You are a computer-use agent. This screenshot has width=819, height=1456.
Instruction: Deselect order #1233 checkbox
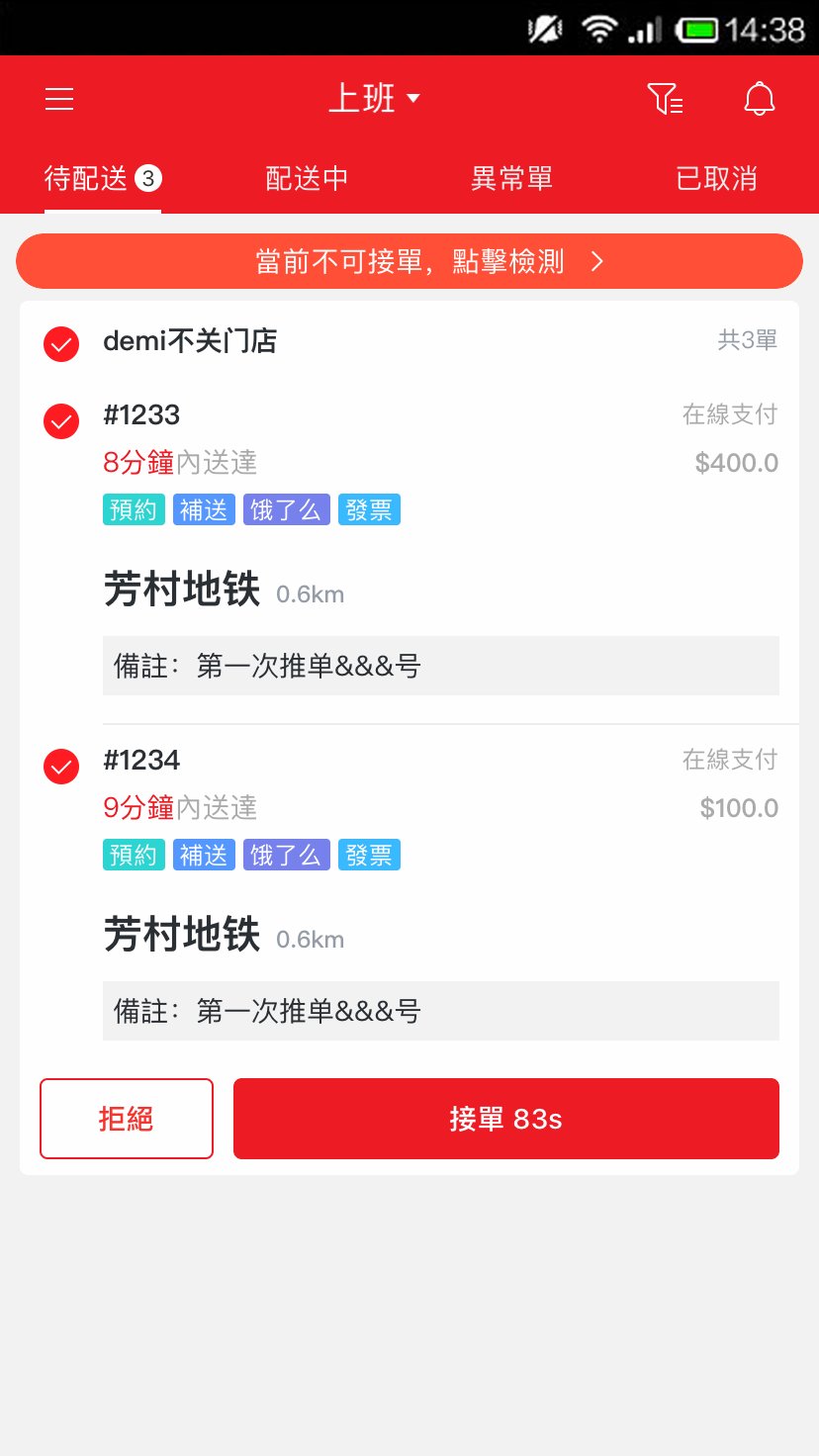[61, 421]
